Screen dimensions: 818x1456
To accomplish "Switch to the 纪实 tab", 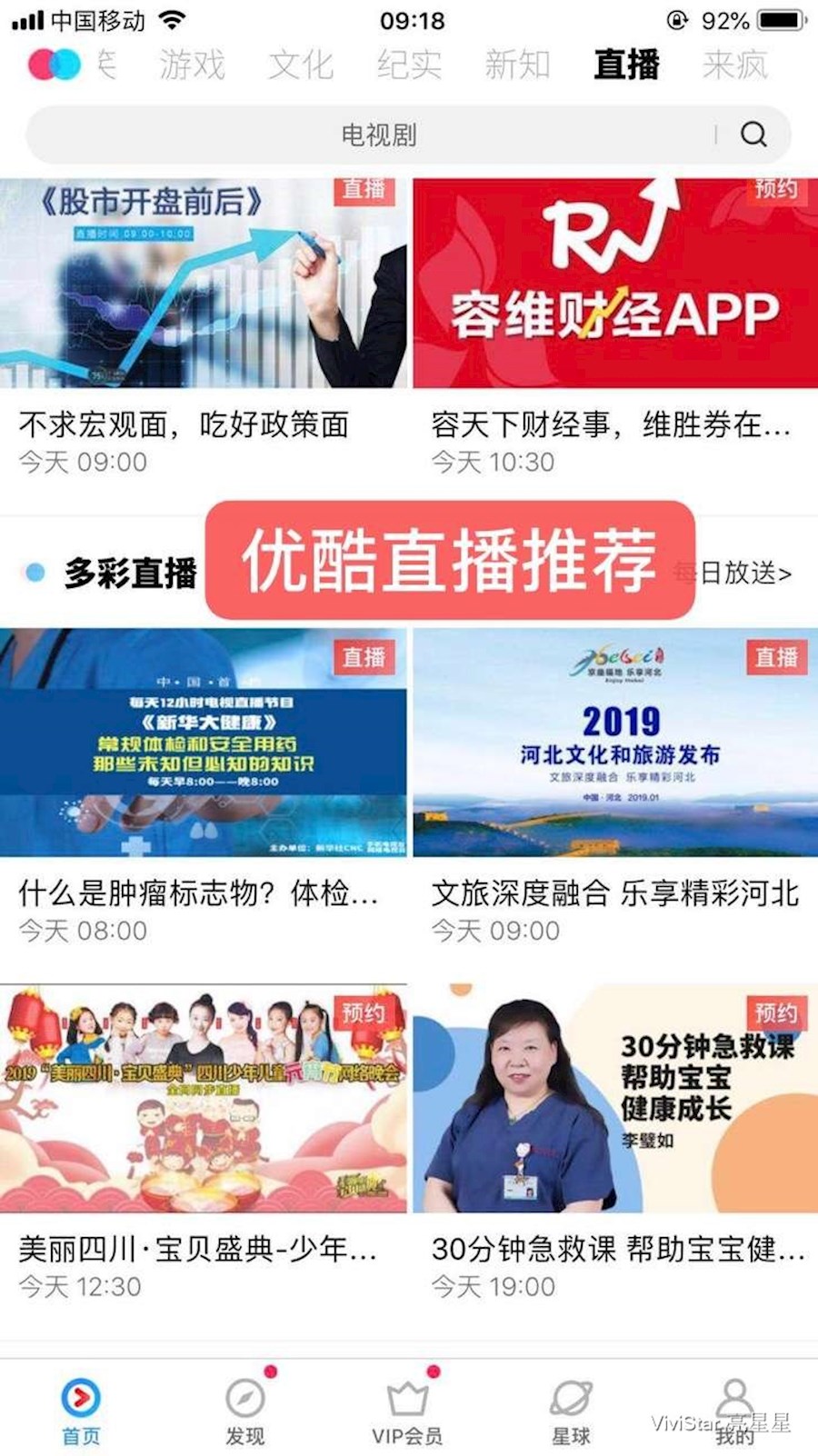I will point(409,65).
